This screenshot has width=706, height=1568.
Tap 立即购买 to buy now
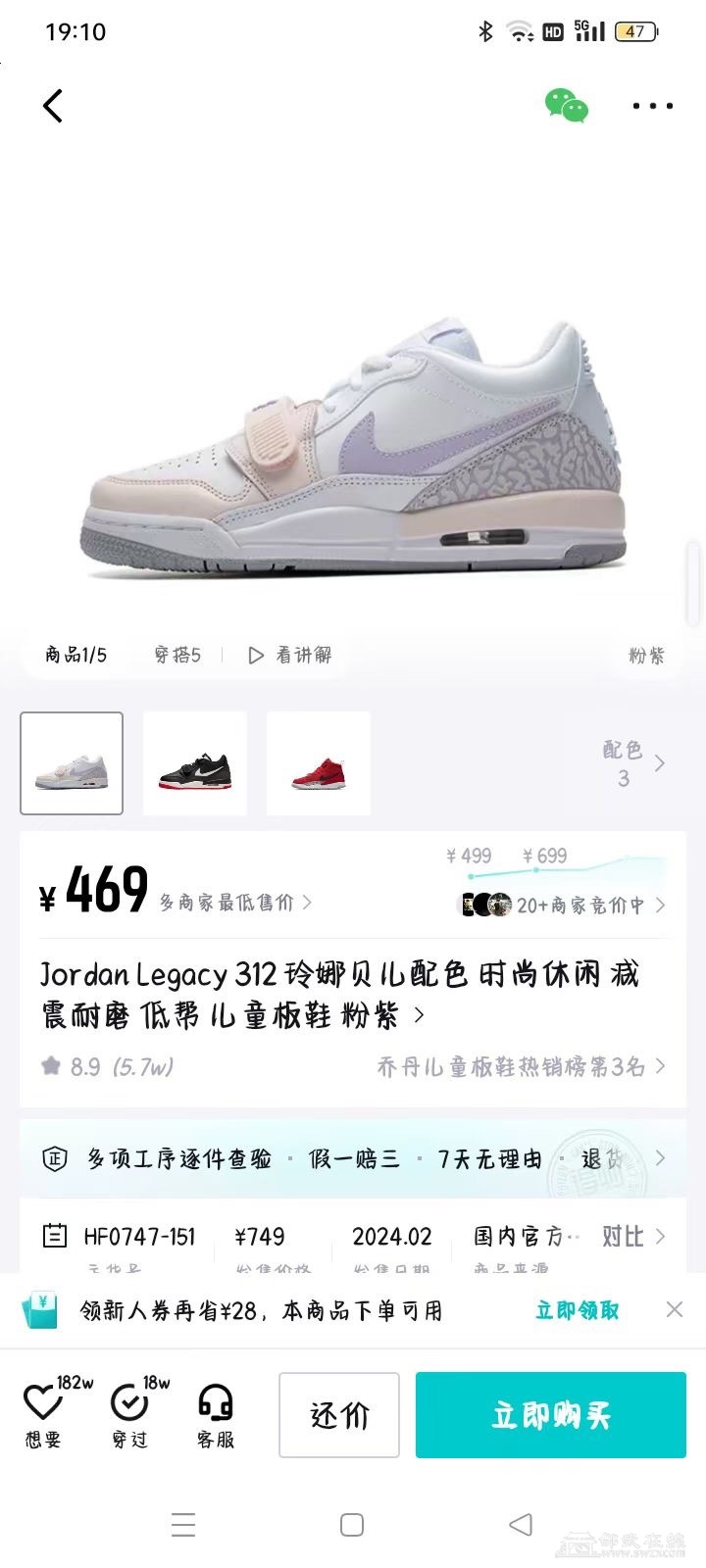click(550, 1415)
